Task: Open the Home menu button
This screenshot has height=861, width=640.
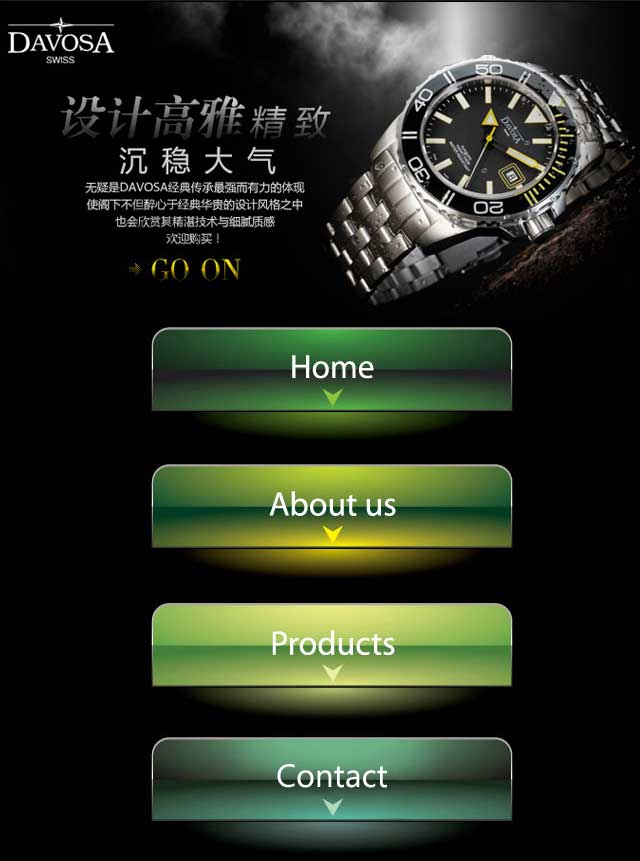Action: click(x=332, y=369)
